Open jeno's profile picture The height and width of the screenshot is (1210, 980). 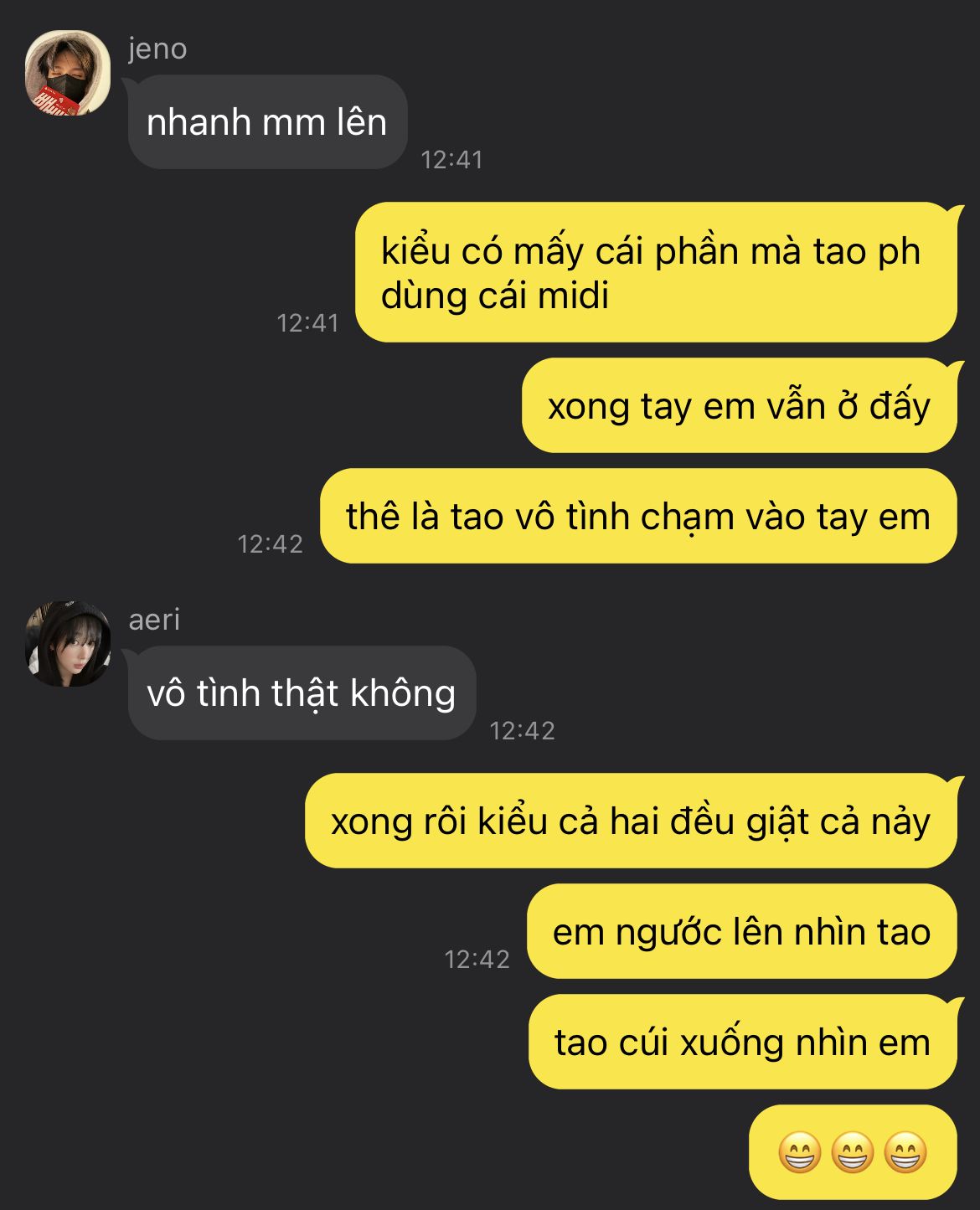pos(68,73)
